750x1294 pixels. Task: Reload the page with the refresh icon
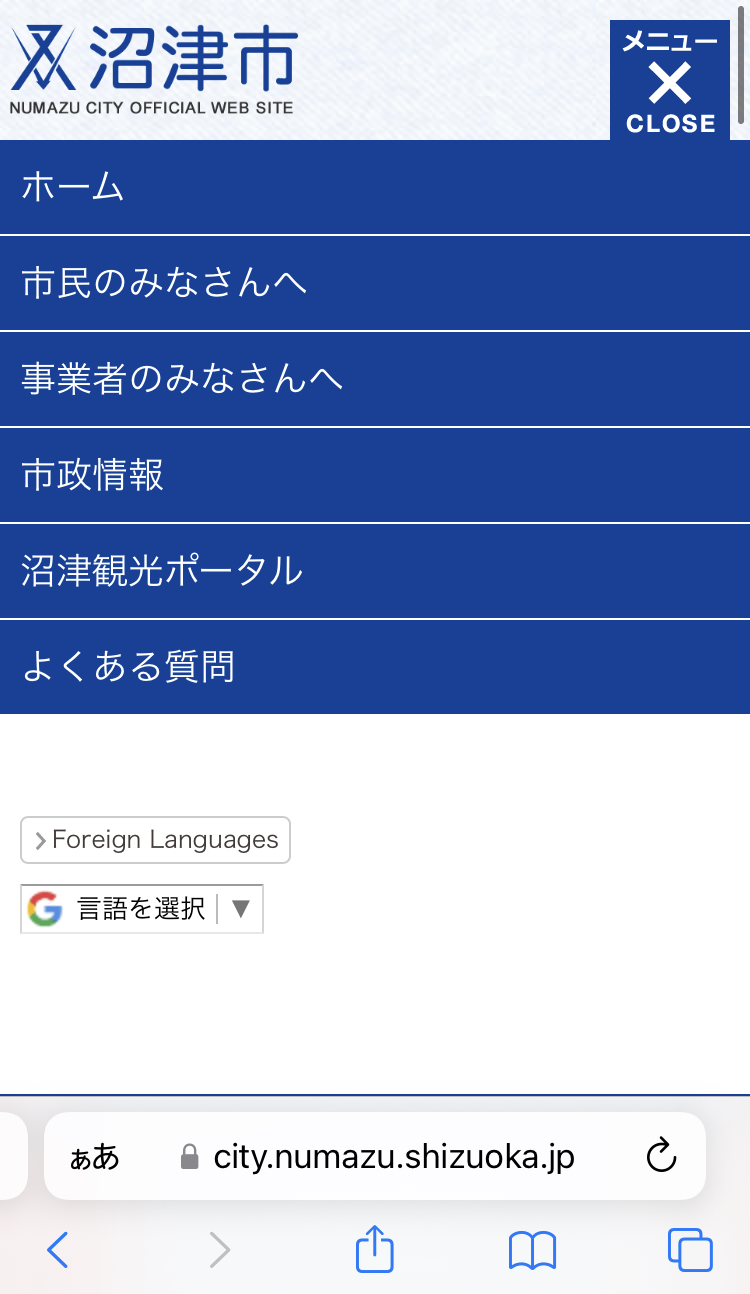[662, 1157]
